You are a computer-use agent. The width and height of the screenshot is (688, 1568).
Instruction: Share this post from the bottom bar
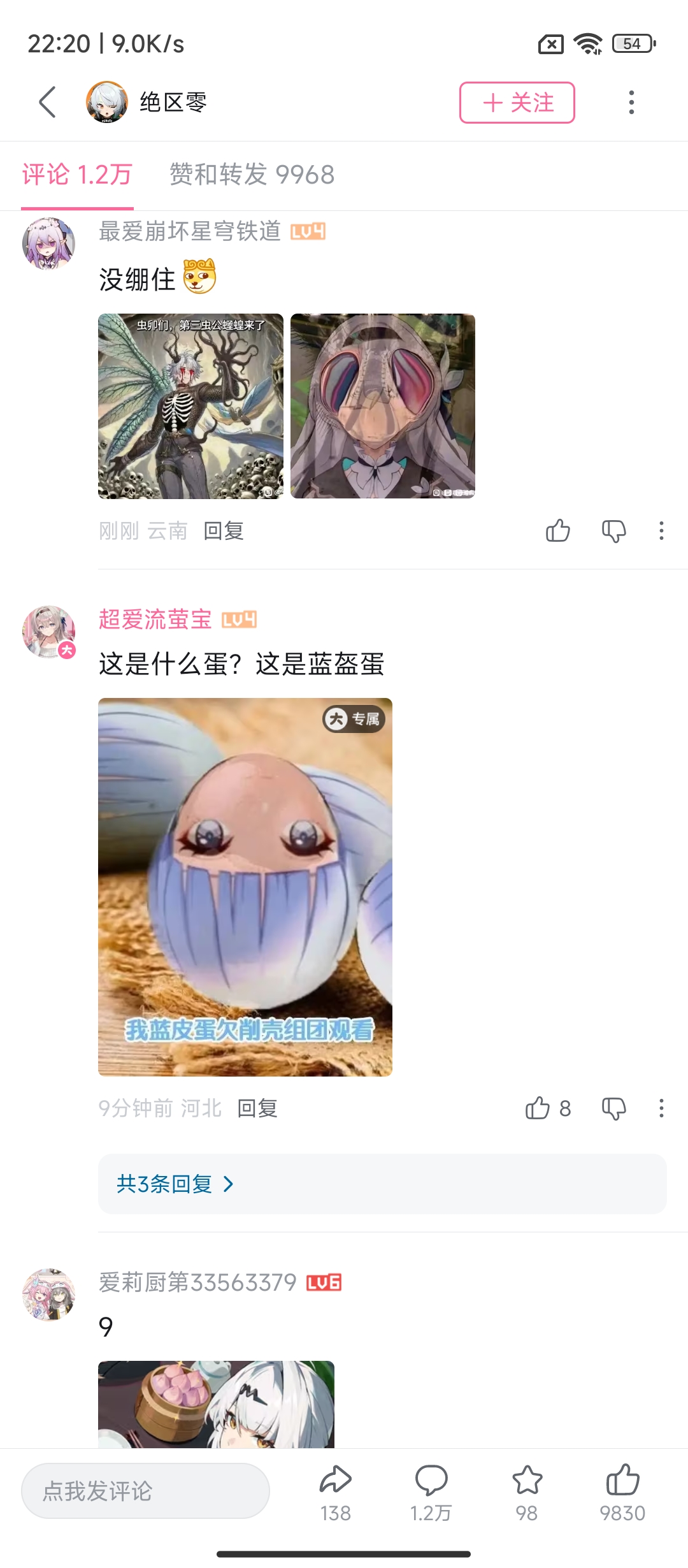point(336,1492)
